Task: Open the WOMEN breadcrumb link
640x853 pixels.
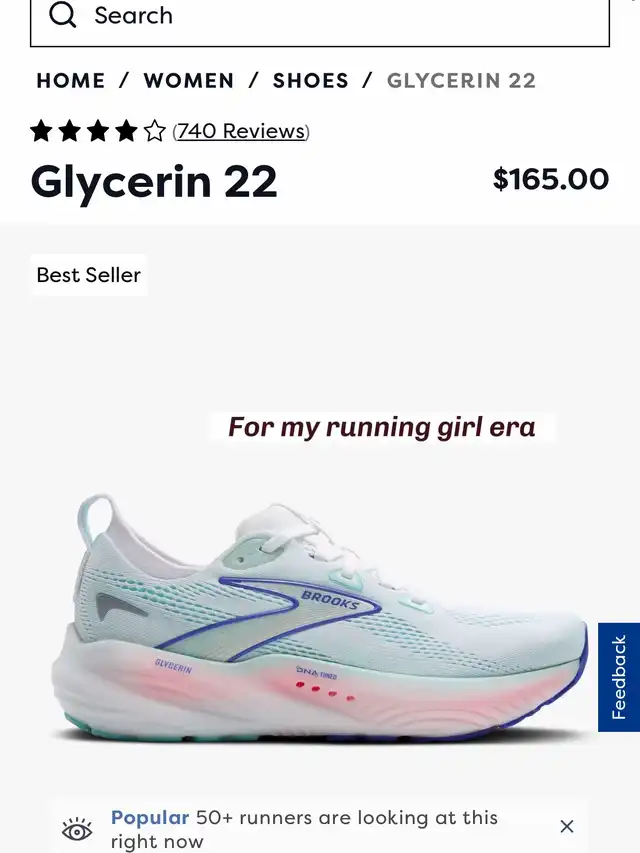Action: pos(189,81)
